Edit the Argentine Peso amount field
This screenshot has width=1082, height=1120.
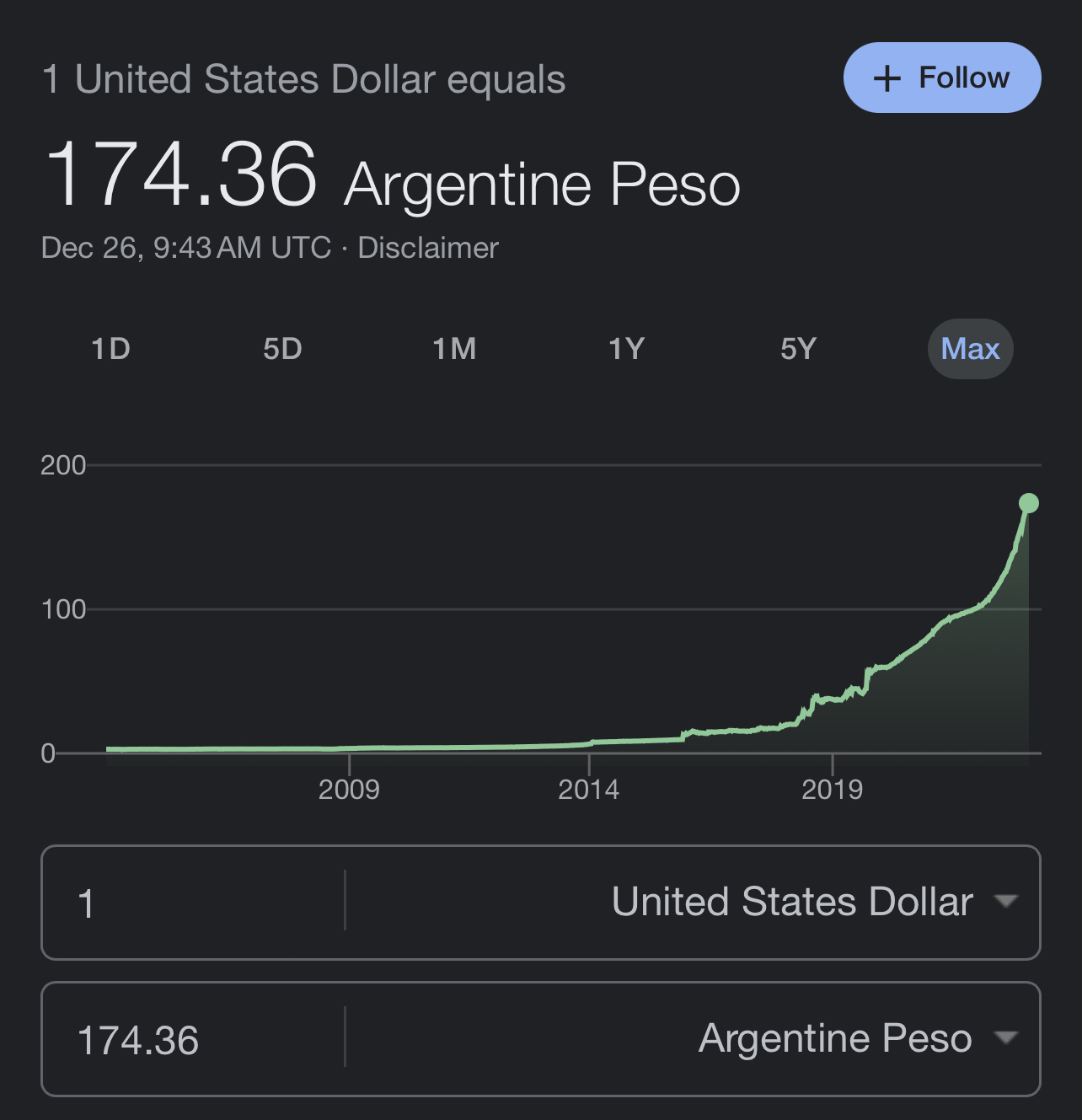coord(194,1040)
